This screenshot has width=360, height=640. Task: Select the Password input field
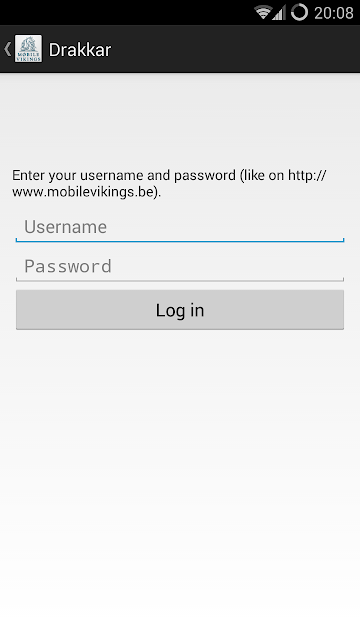(x=180, y=267)
